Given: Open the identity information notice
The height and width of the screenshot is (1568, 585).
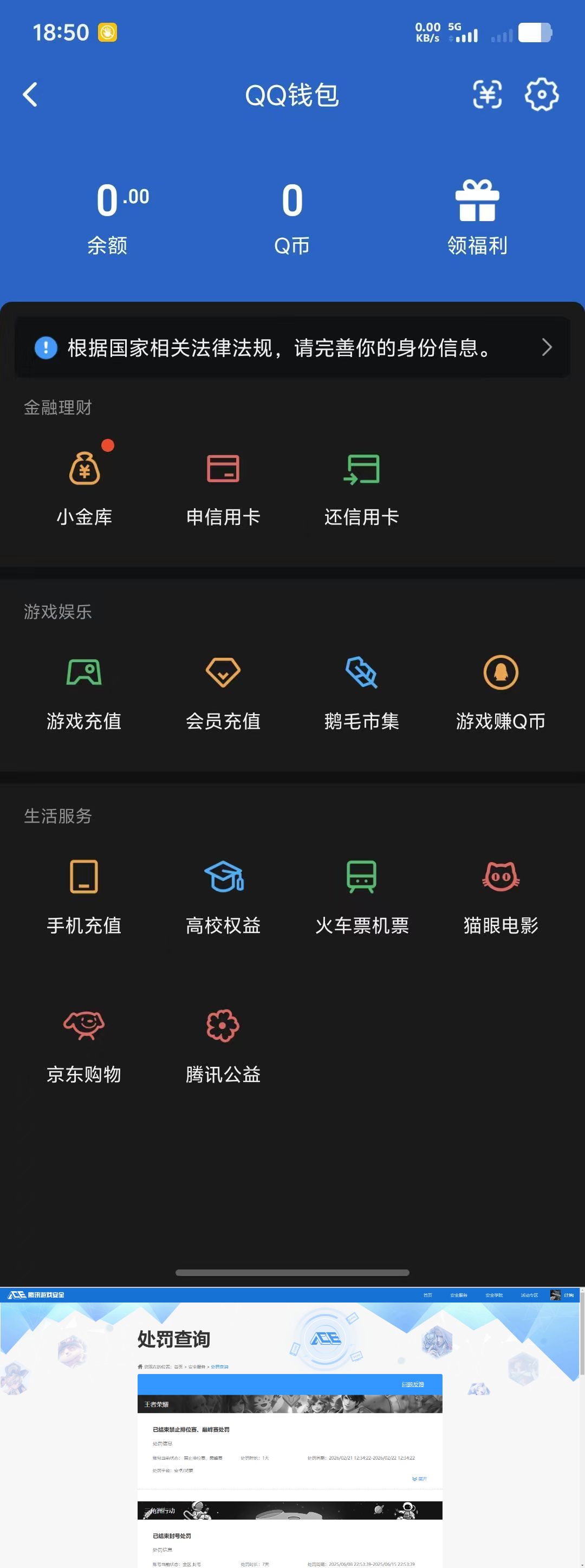Looking at the screenshot, I should click(292, 347).
